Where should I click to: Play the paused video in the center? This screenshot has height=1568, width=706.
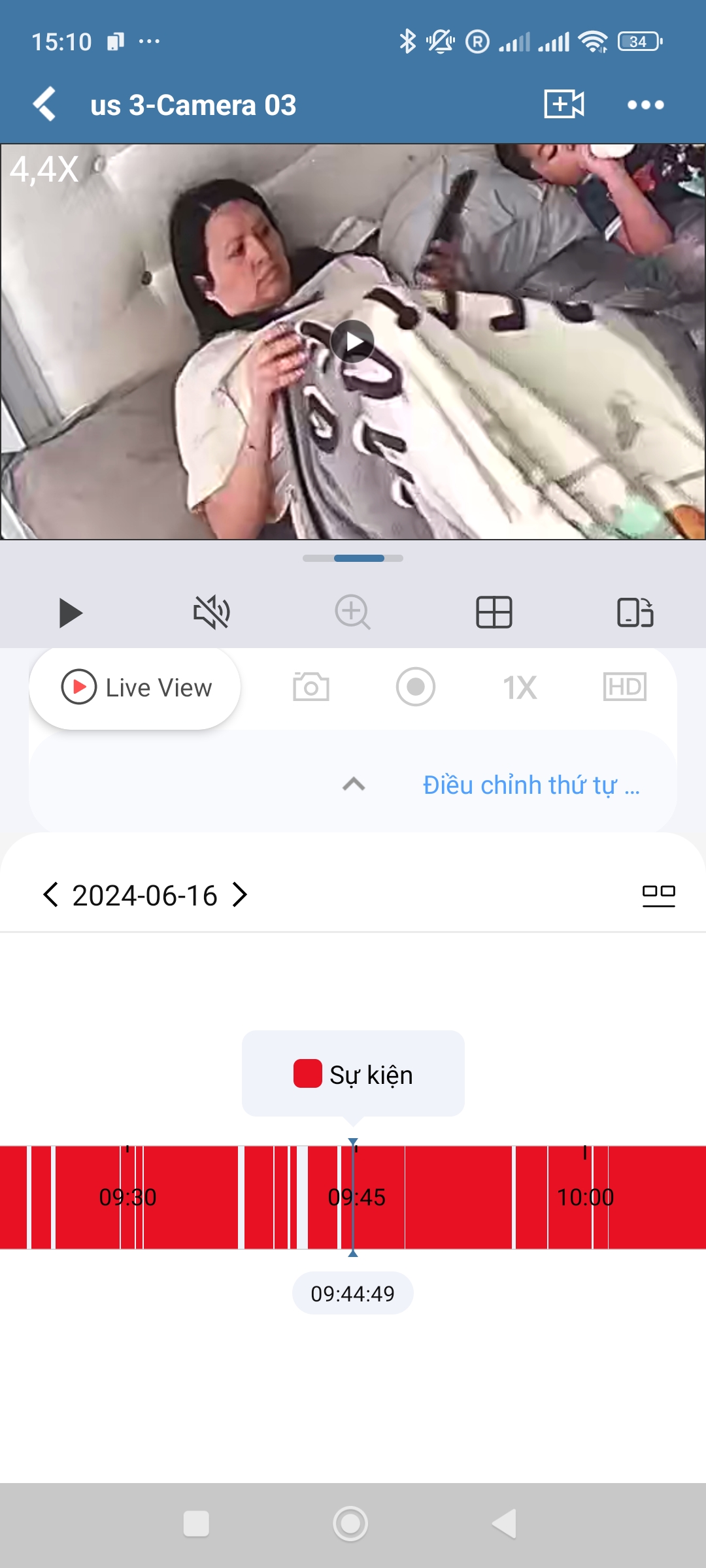[352, 341]
